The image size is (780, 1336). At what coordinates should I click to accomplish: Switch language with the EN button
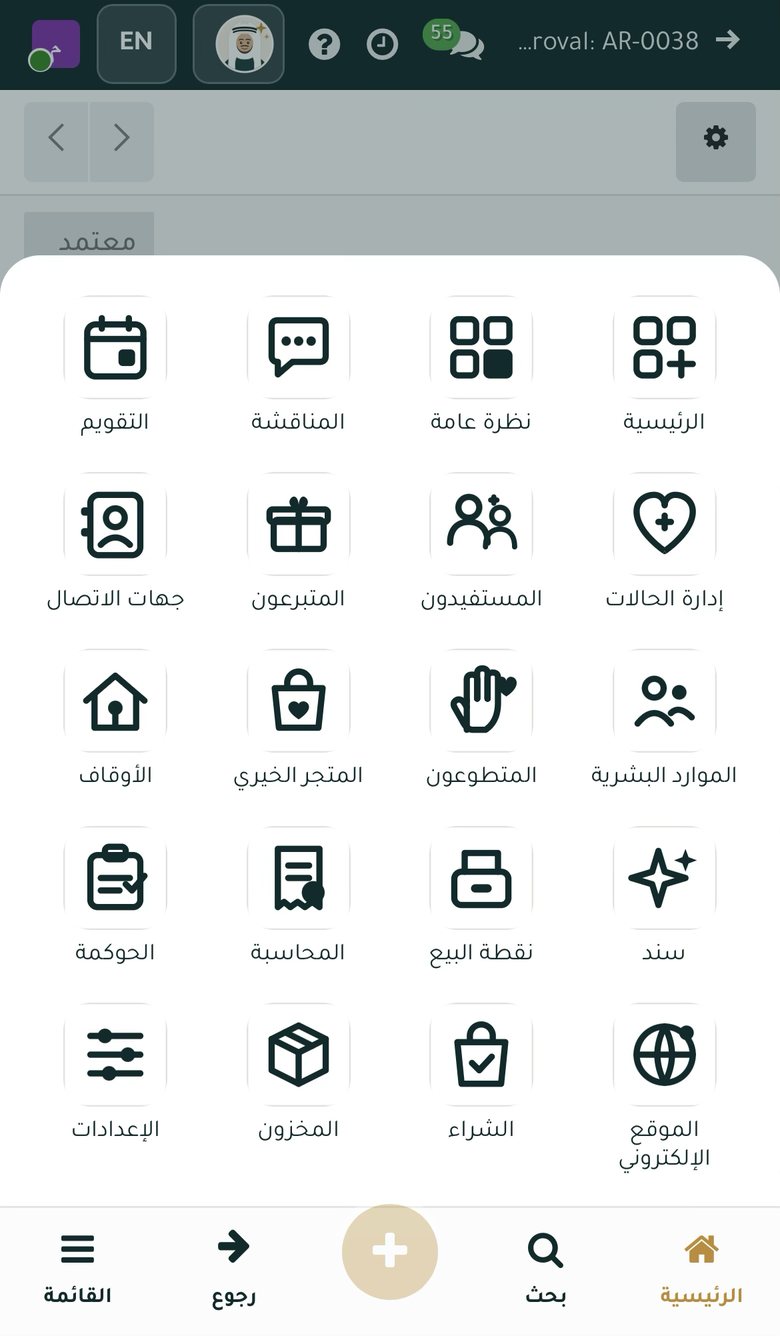[x=136, y=44]
